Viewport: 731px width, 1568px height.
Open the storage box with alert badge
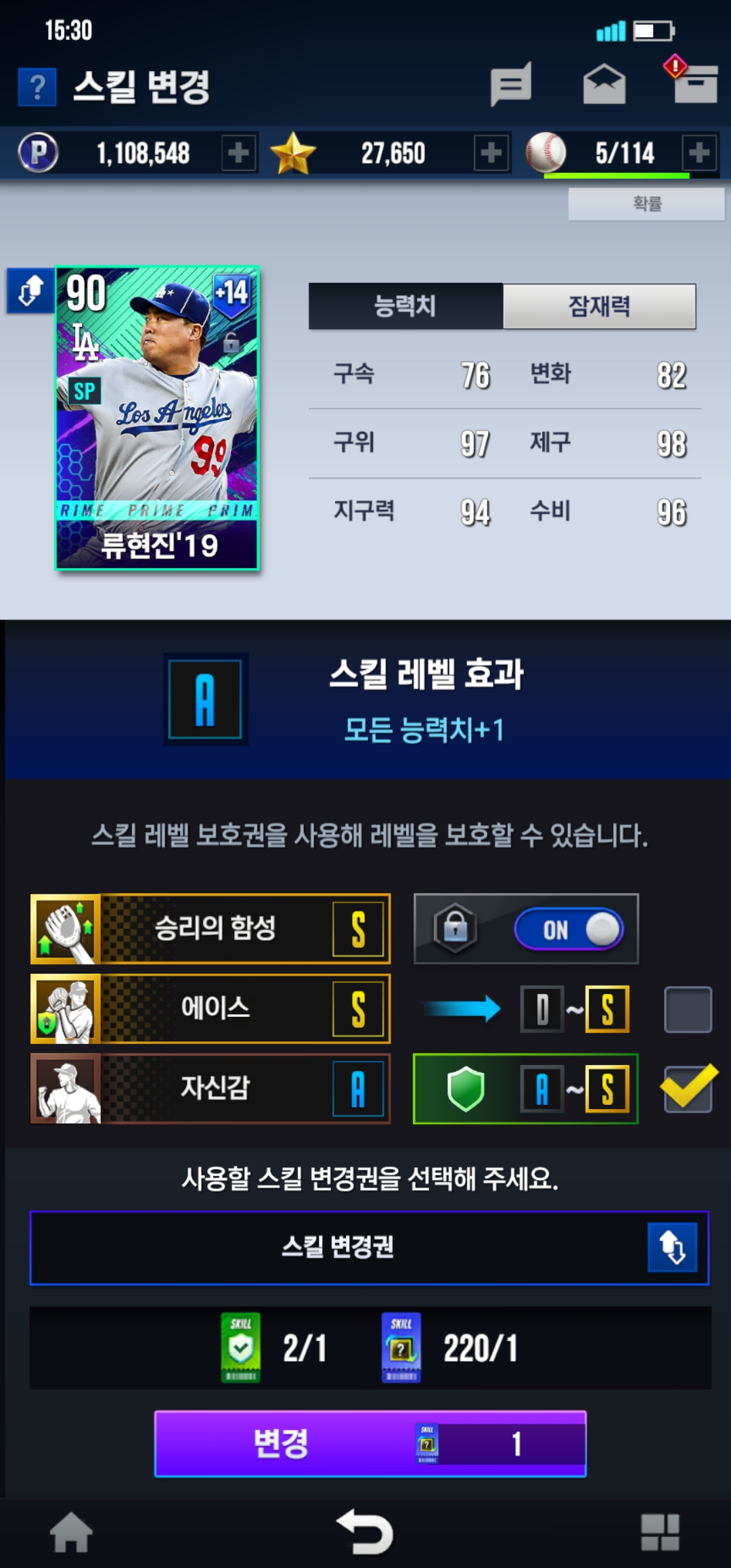[x=694, y=83]
